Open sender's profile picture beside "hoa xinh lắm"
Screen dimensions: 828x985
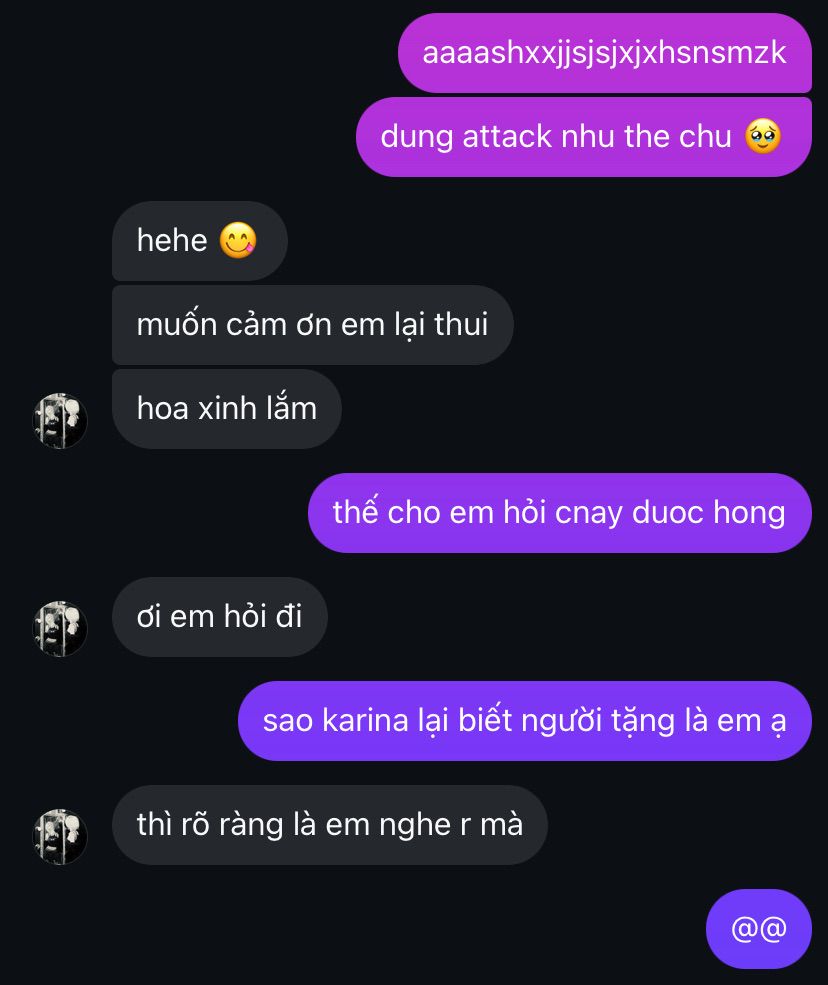pyautogui.click(x=60, y=420)
